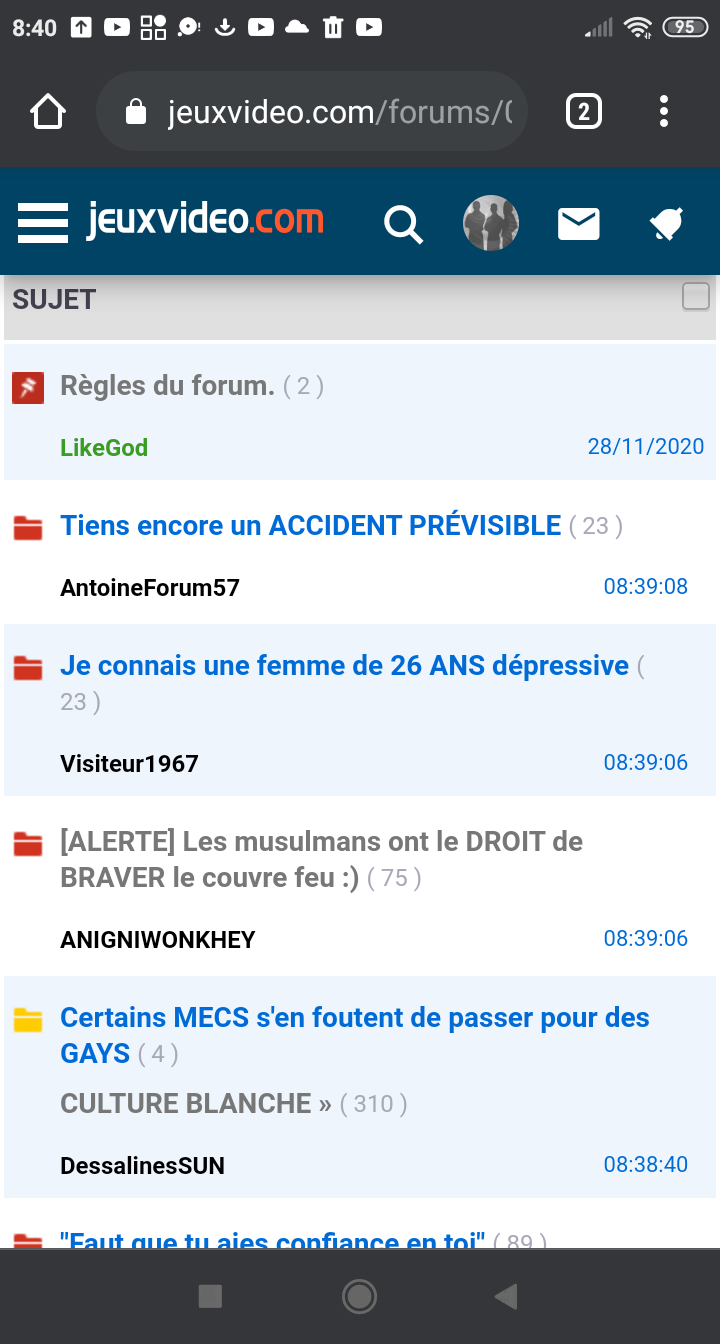Tap the browser address bar

tap(311, 111)
